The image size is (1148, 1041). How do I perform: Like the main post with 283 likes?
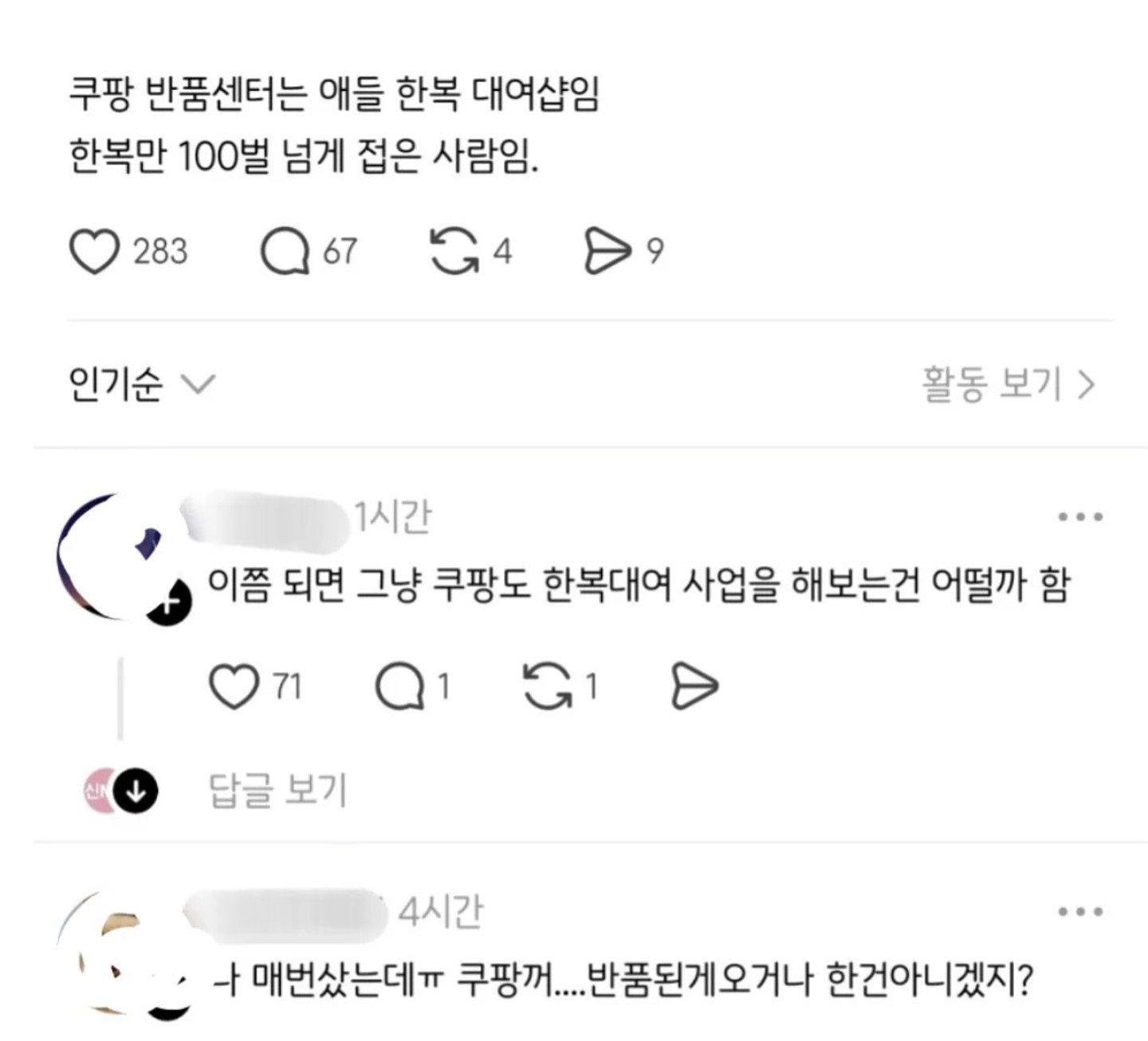point(95,252)
